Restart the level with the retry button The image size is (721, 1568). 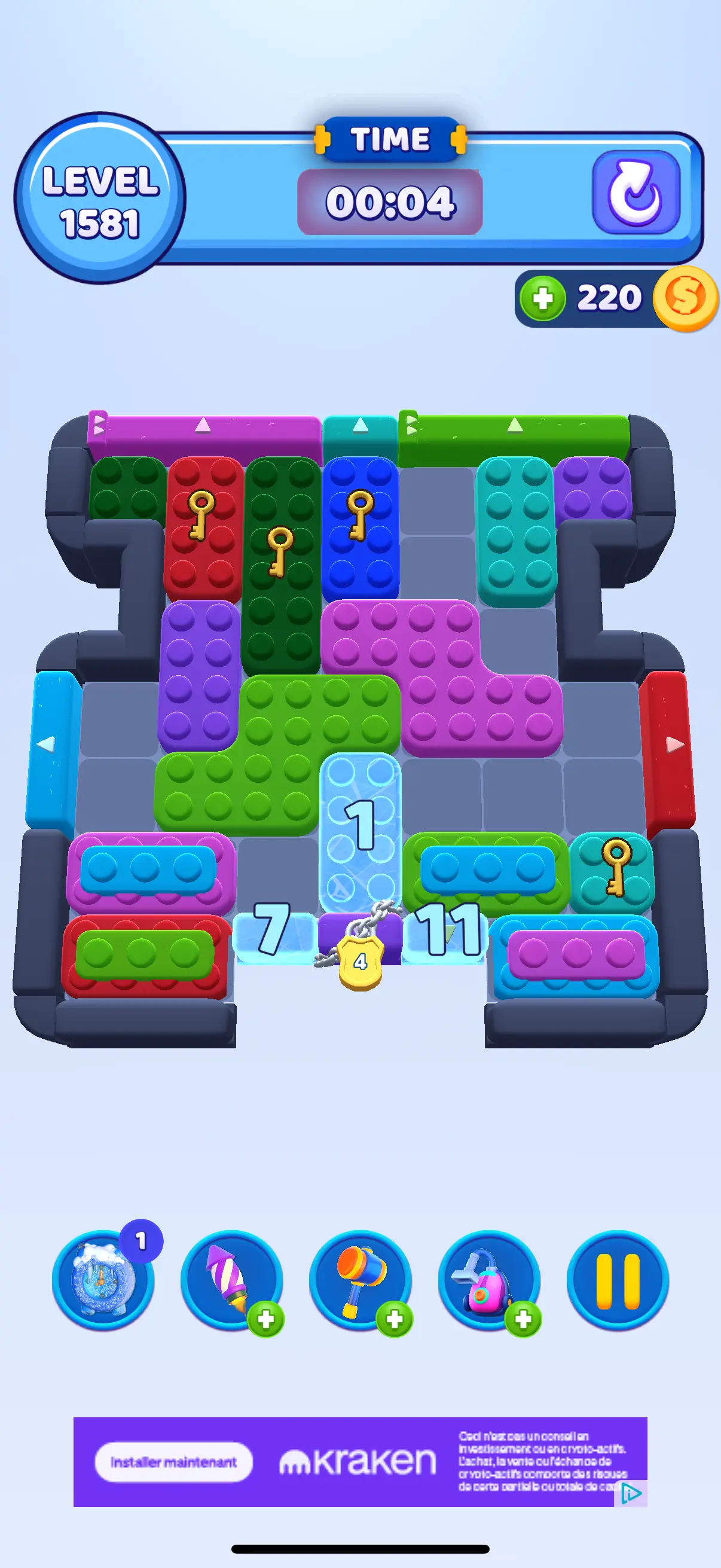pos(636,193)
